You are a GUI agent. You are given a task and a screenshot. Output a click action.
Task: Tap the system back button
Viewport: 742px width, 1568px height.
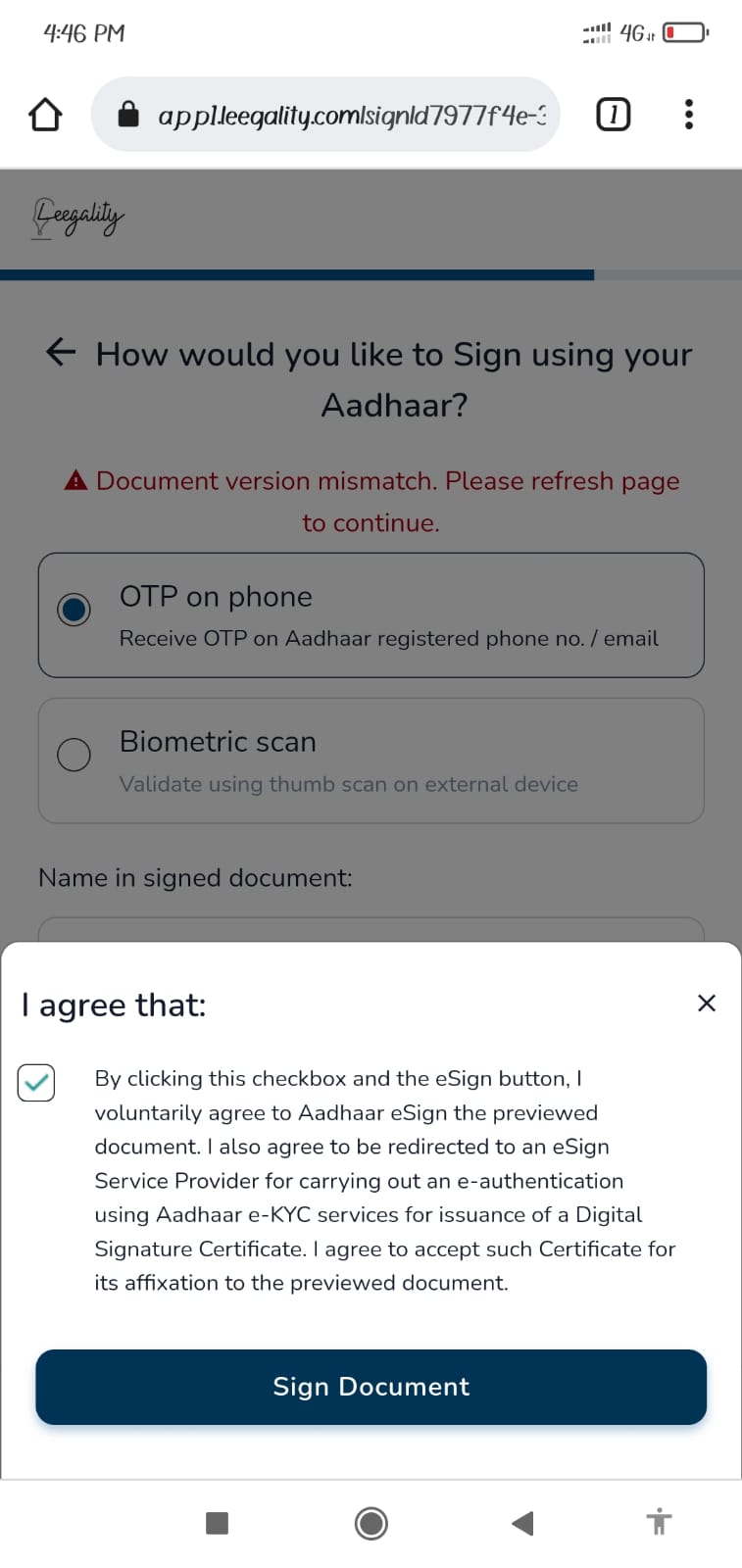[x=522, y=1523]
